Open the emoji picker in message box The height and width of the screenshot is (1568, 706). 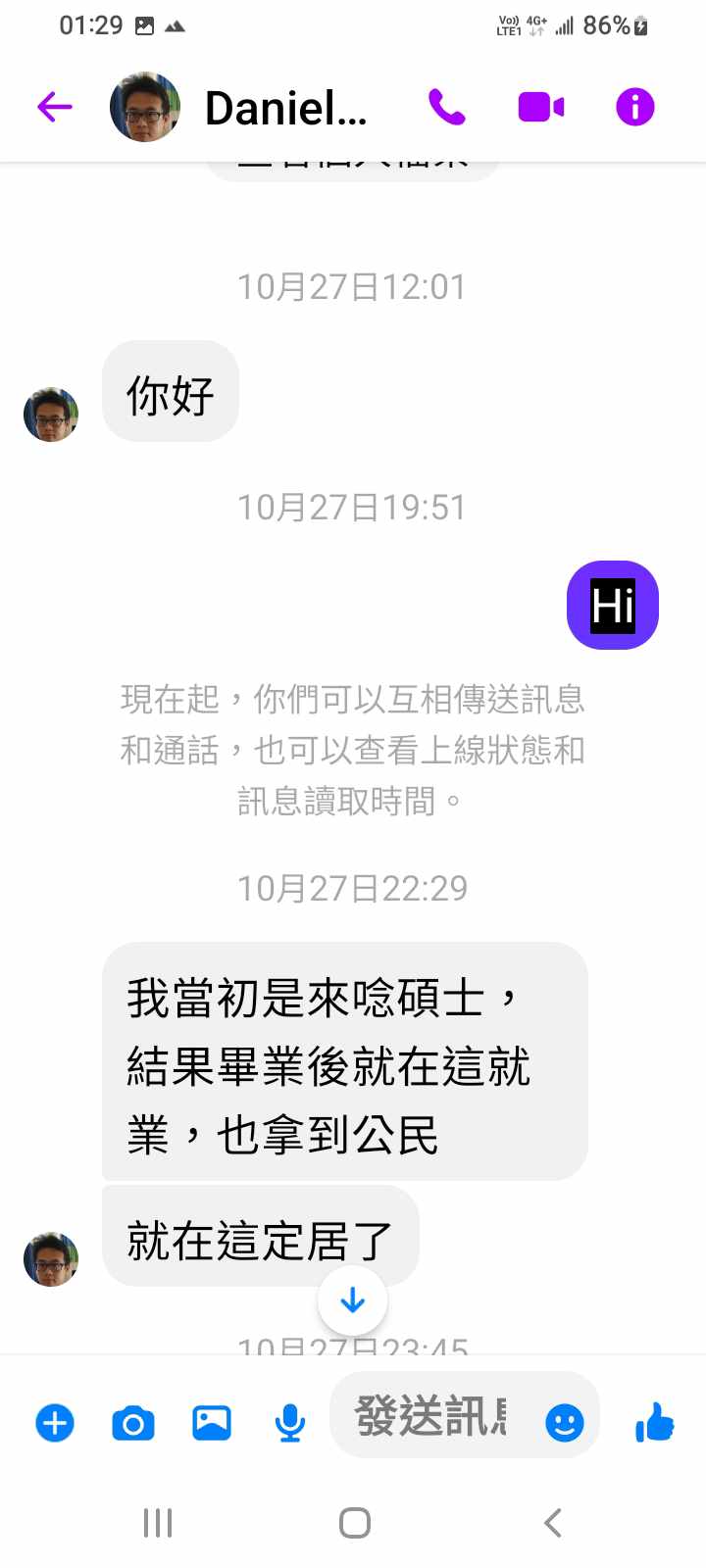click(x=564, y=1422)
